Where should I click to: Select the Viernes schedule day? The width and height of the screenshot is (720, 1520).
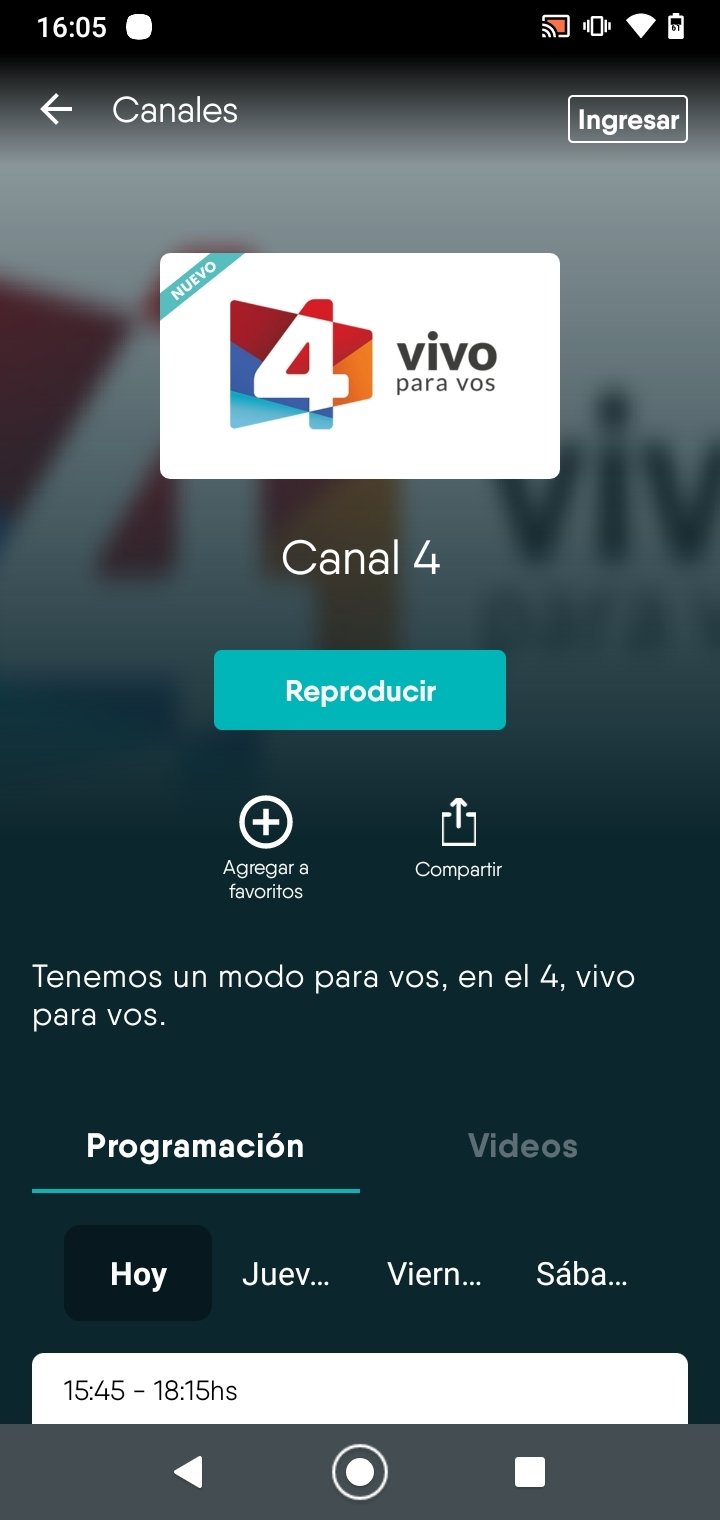[x=434, y=1274]
